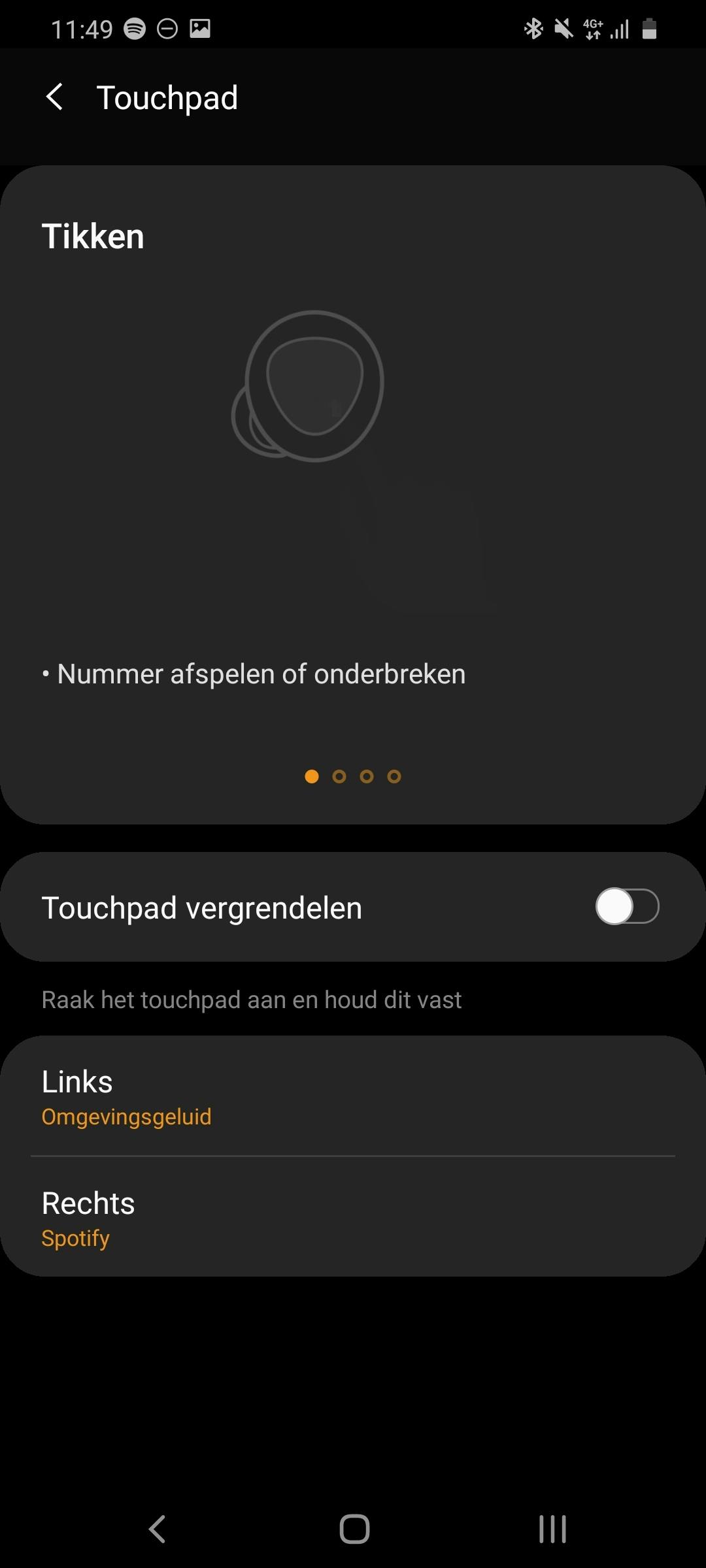Go back from the Touchpad screen

(55, 98)
